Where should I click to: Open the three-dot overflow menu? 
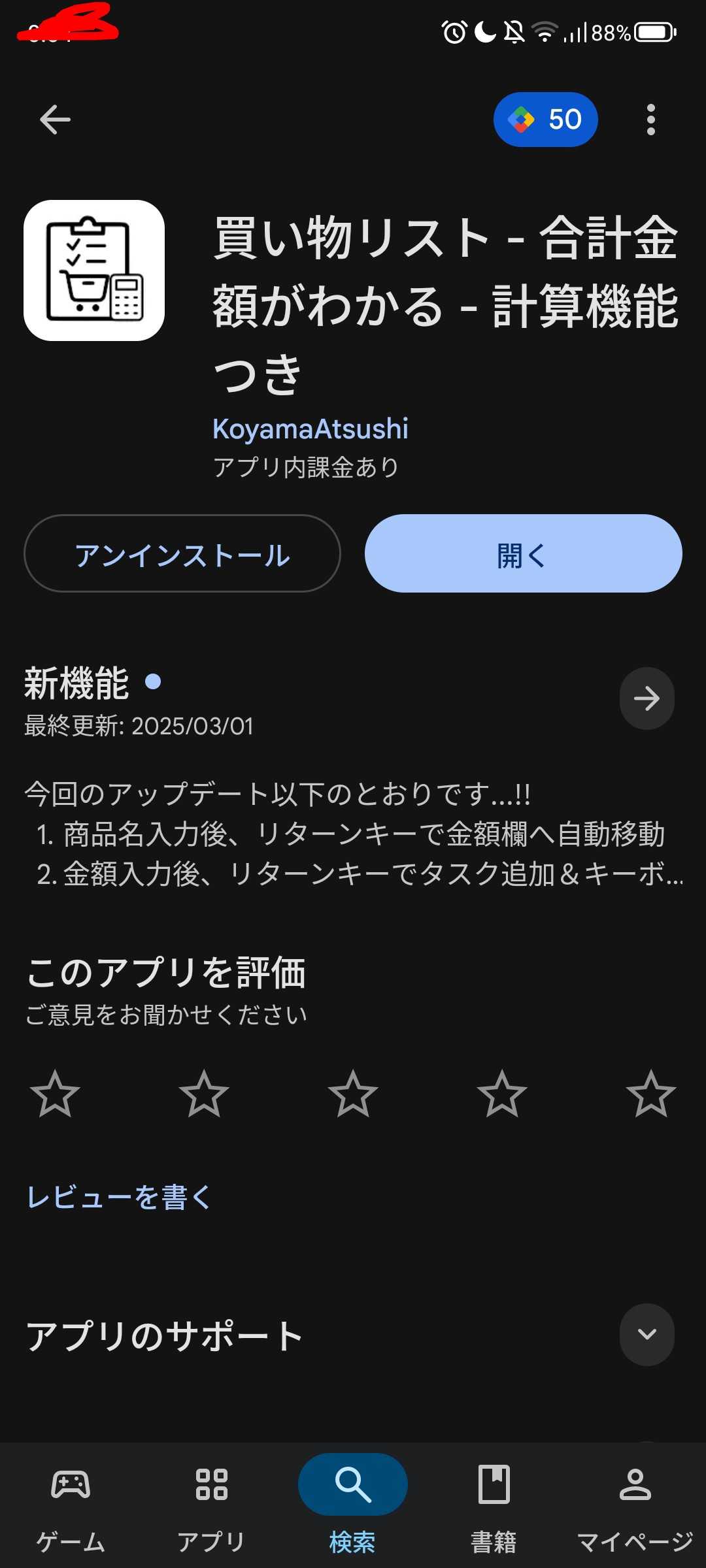650,120
